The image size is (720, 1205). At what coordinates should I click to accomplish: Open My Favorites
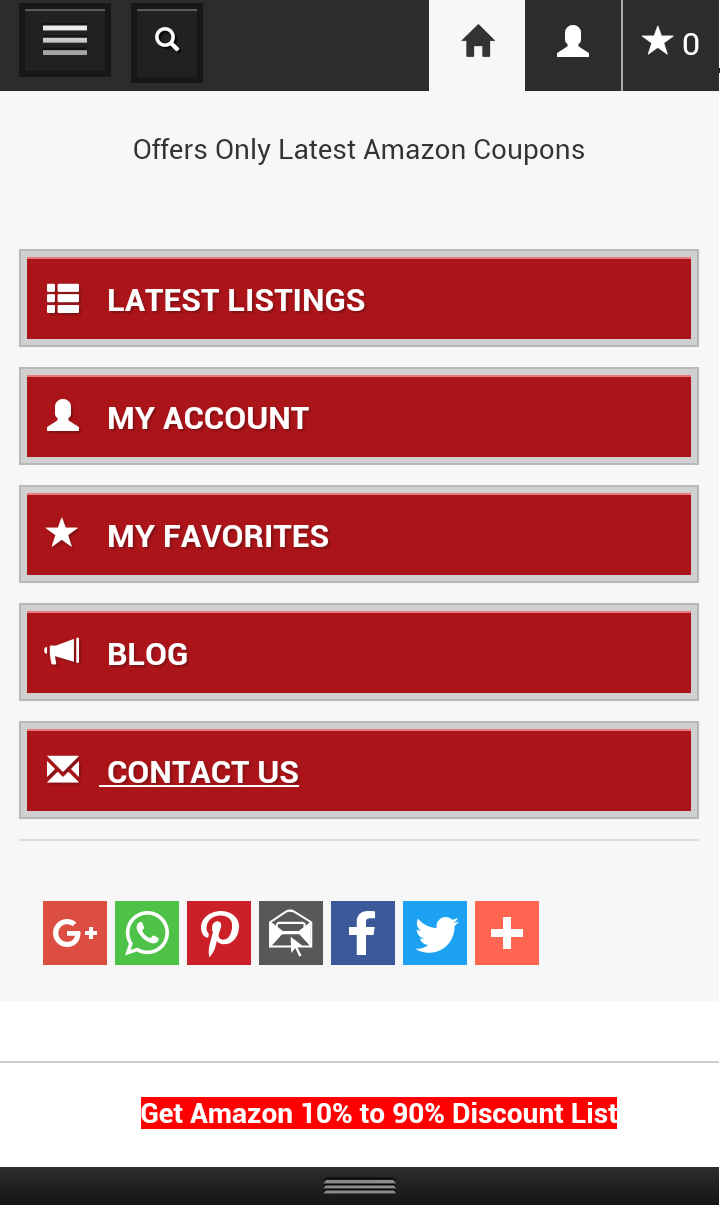[x=359, y=535]
